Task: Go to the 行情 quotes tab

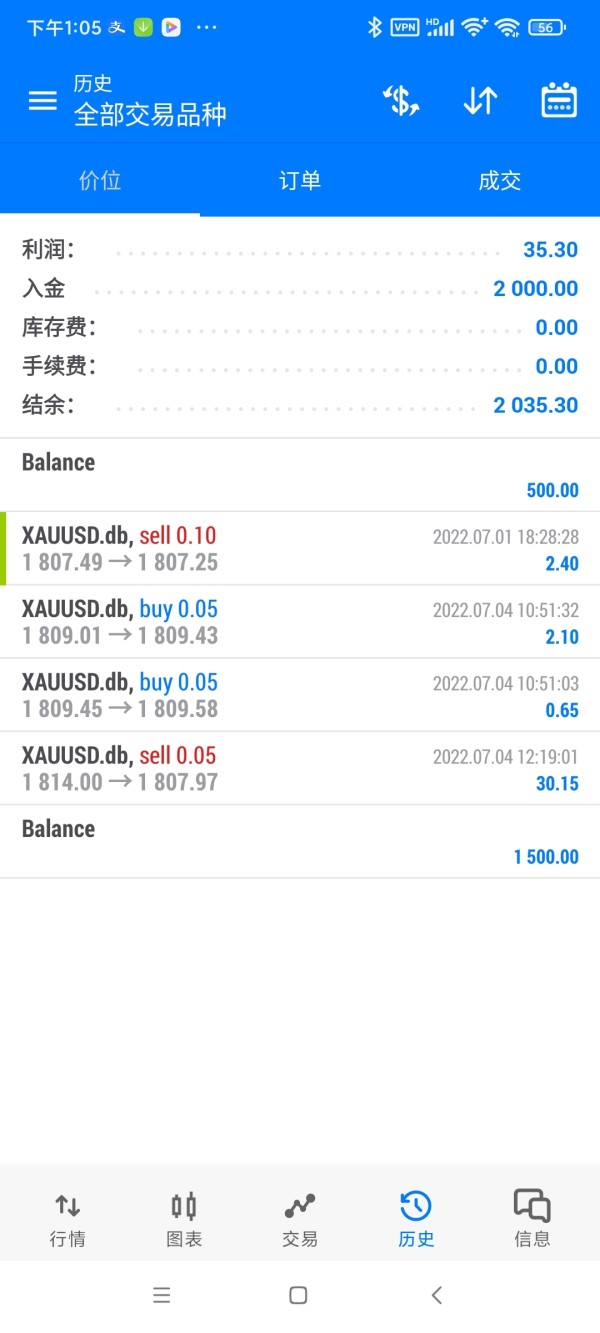Action: (67, 1219)
